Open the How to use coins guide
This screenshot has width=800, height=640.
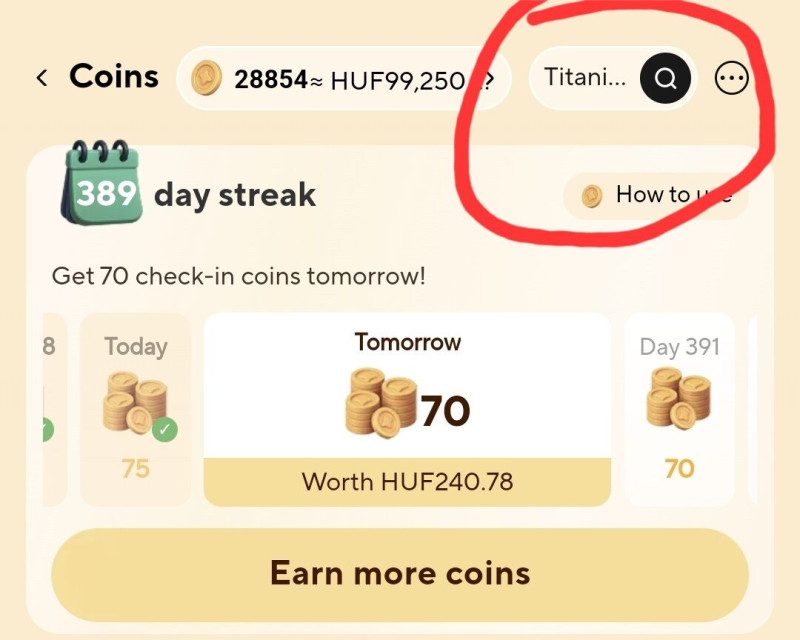[x=656, y=195]
